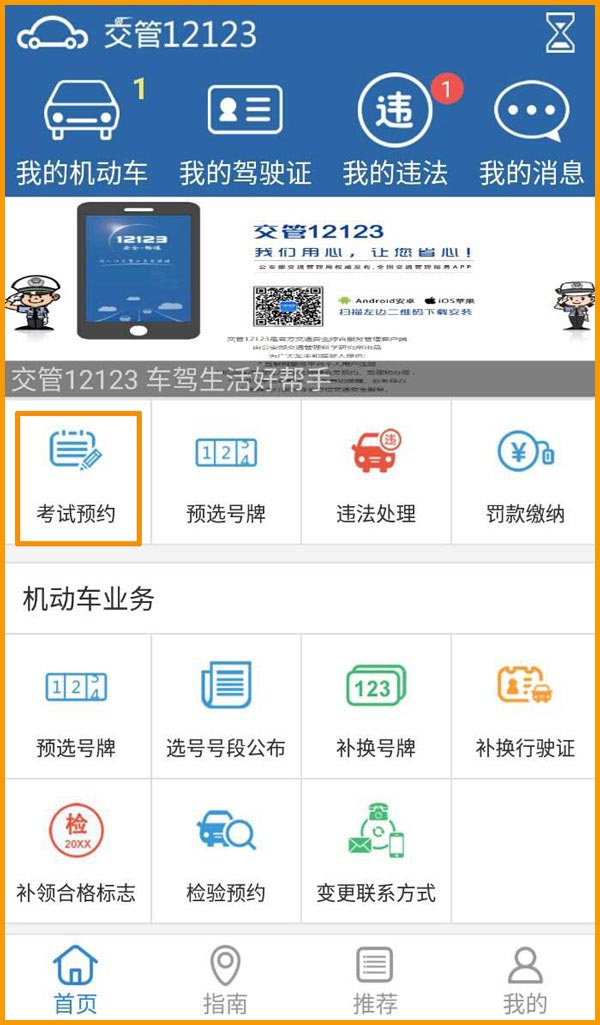Open 违法处理
This screenshot has height=1025, width=600.
376,477
